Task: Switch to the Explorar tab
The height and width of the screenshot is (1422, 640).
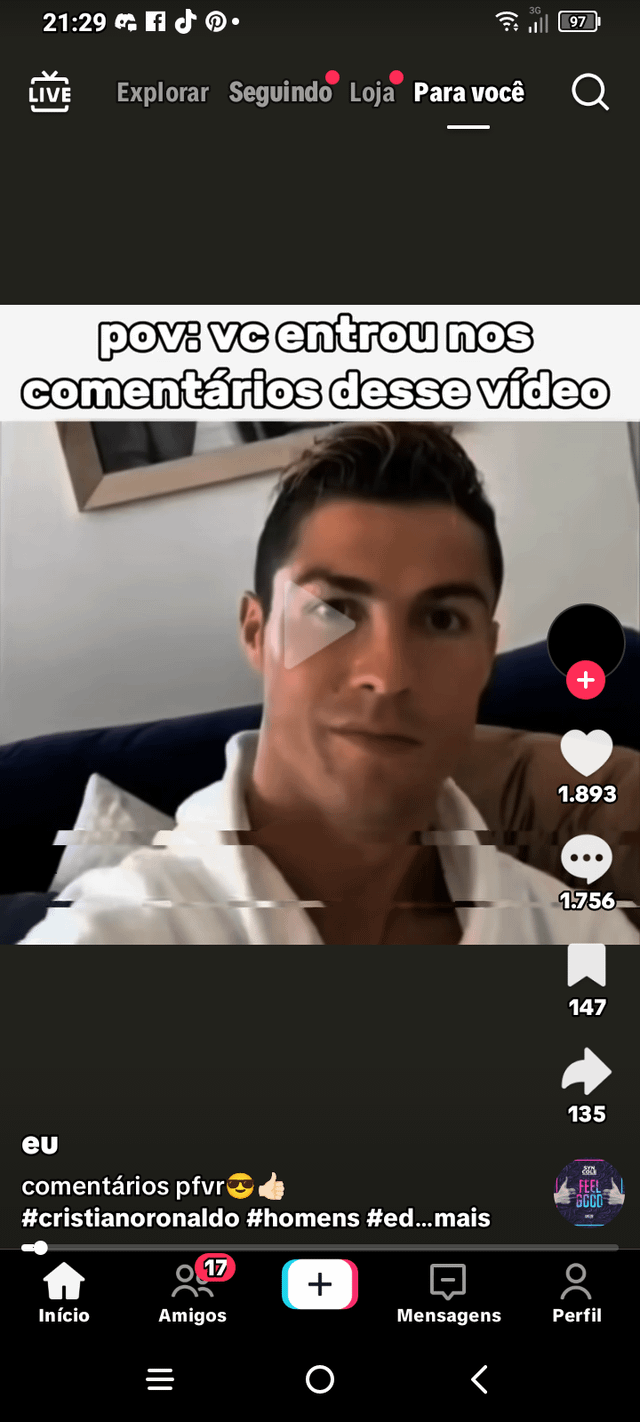Action: [162, 93]
